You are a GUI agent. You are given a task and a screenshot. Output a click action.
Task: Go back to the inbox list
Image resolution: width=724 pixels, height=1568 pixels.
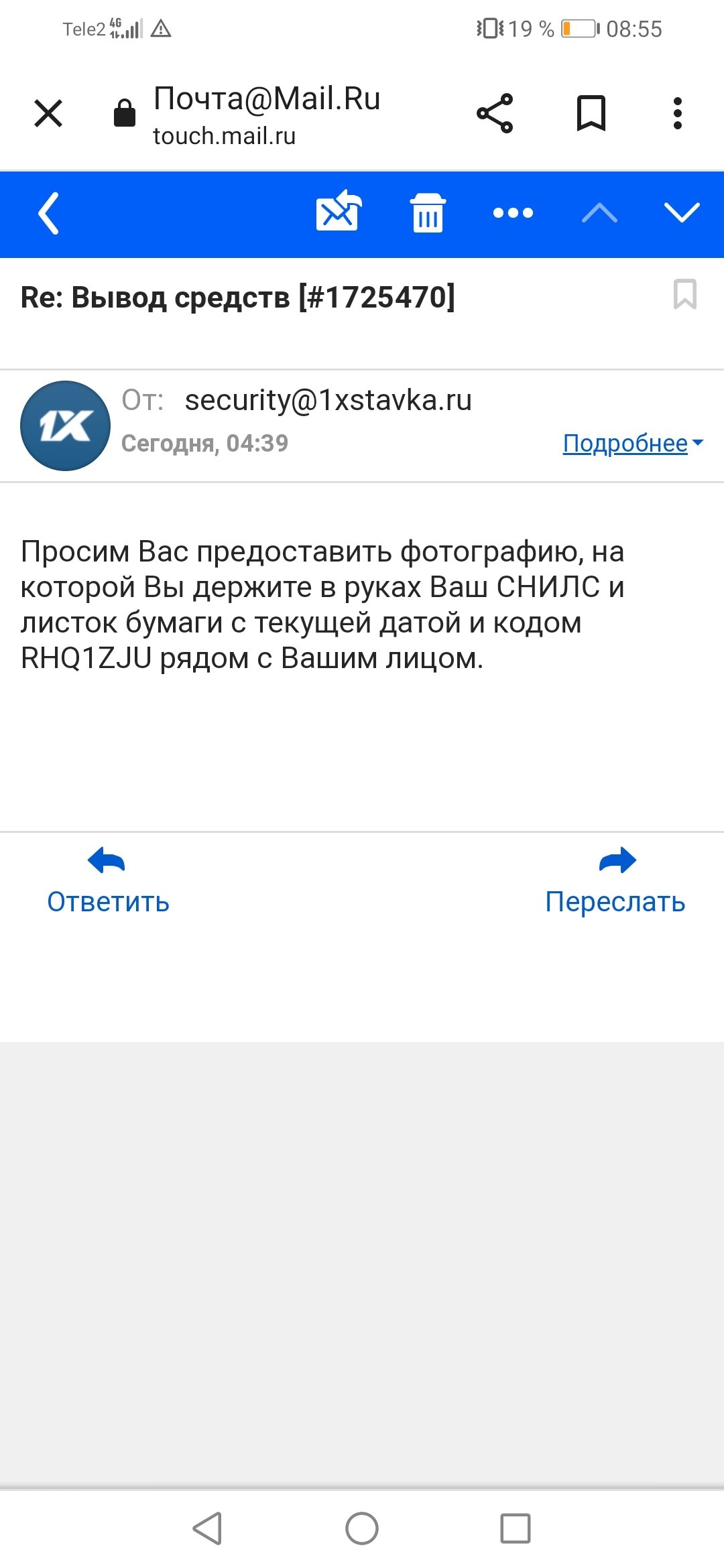[48, 214]
